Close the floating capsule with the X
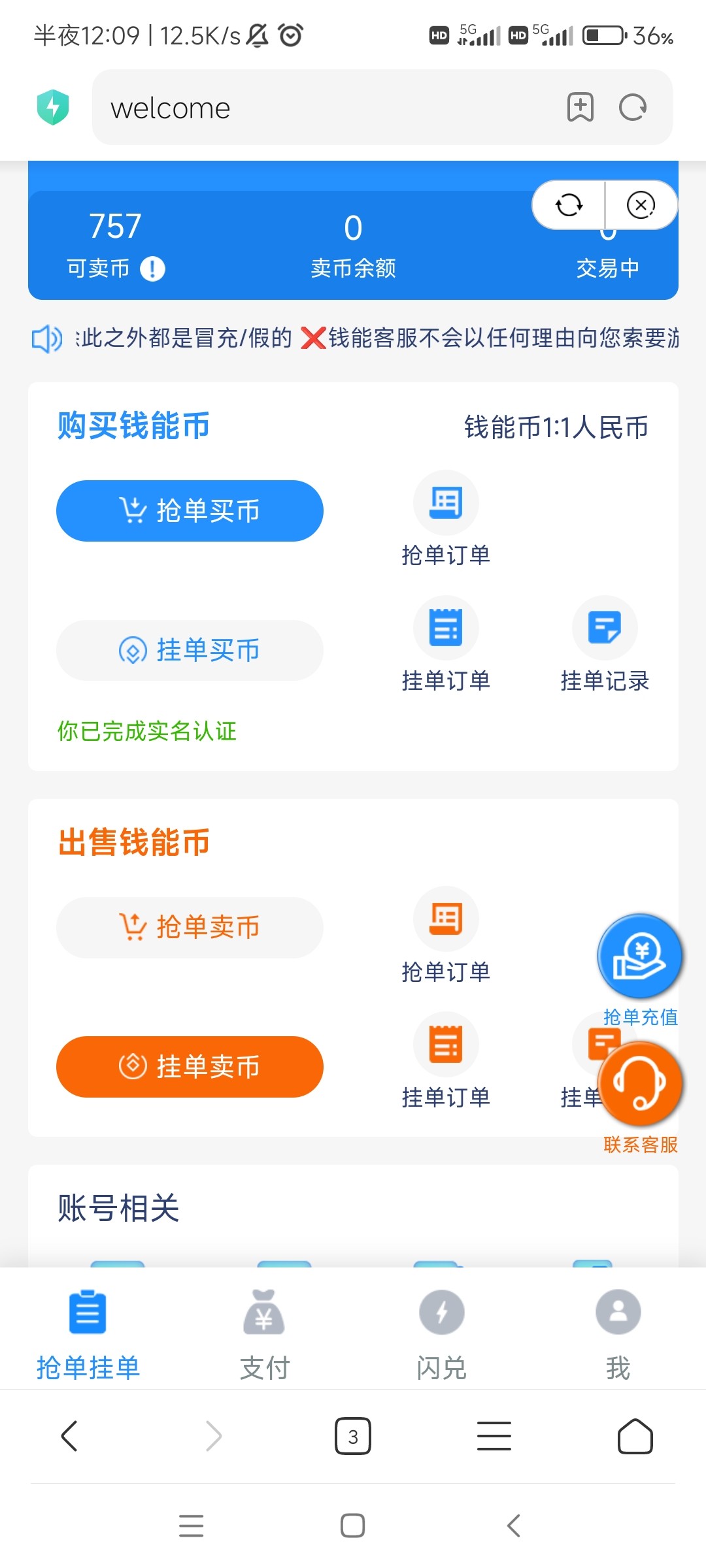Viewport: 706px width, 1568px height. point(641,205)
